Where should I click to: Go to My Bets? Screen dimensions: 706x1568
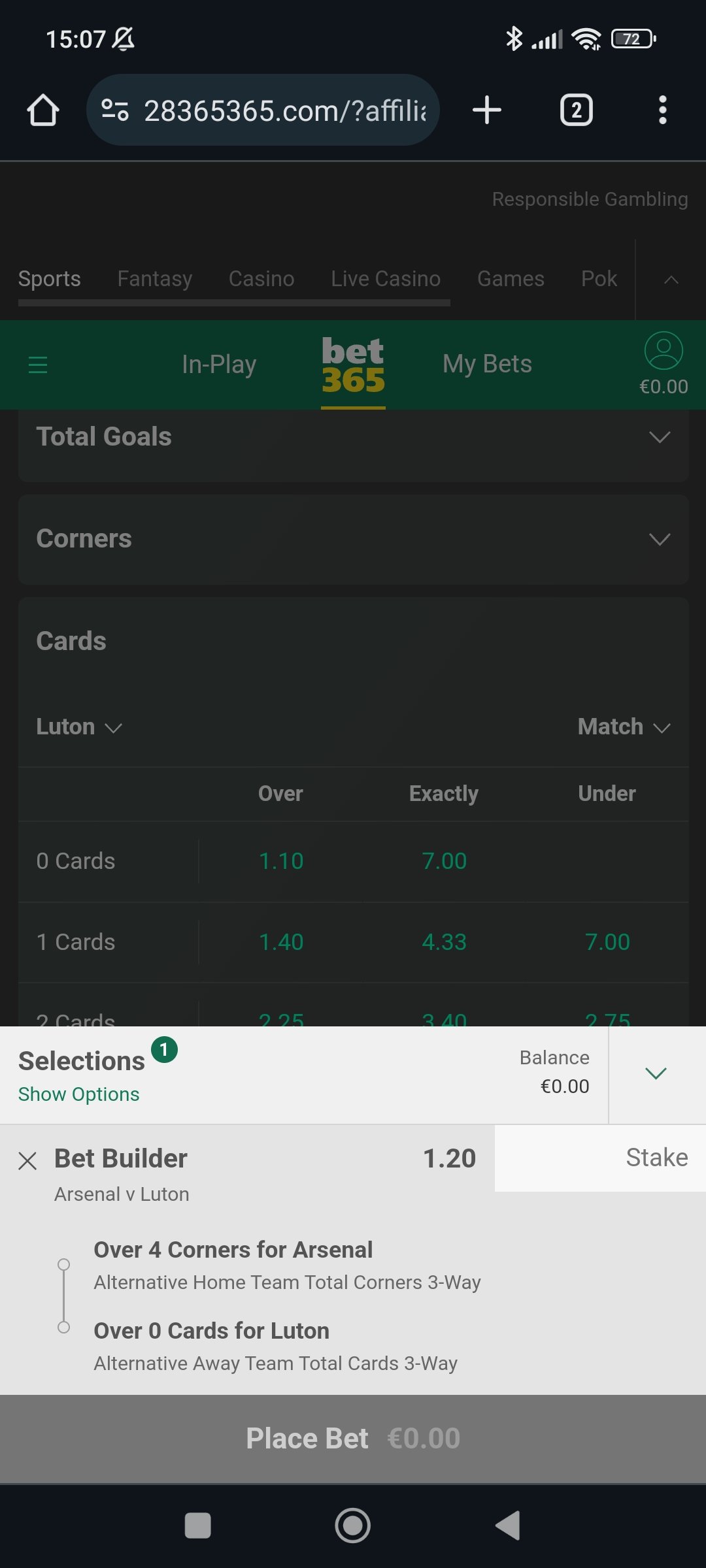(487, 364)
